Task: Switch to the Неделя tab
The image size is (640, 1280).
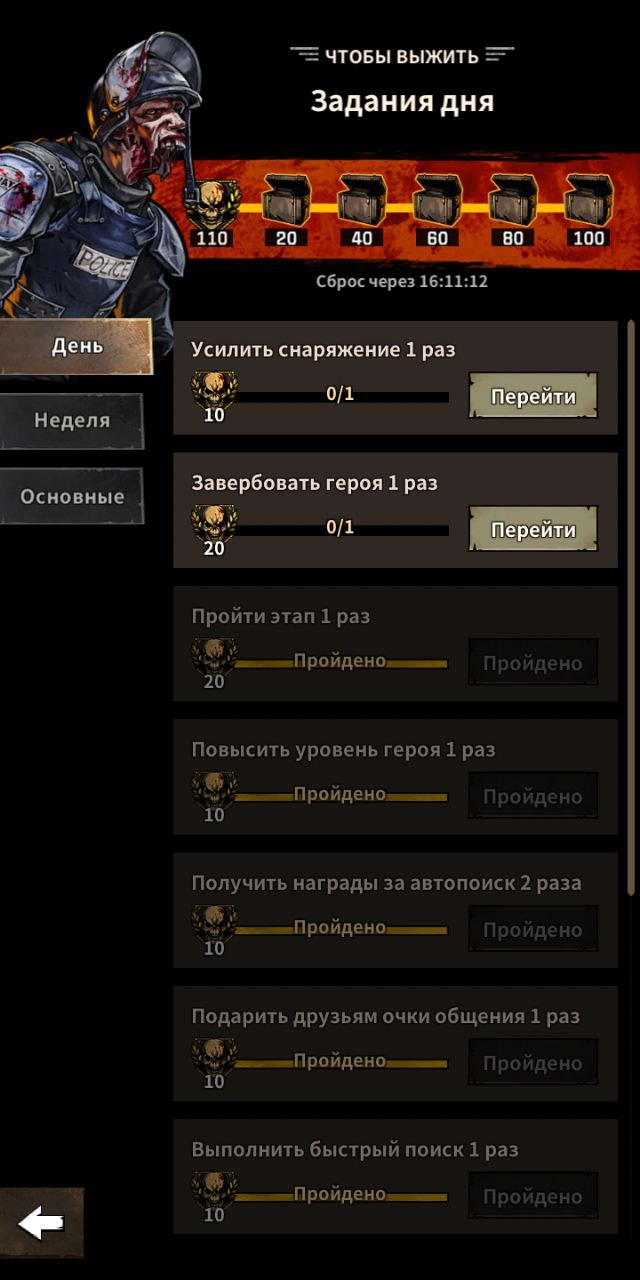Action: pos(72,421)
